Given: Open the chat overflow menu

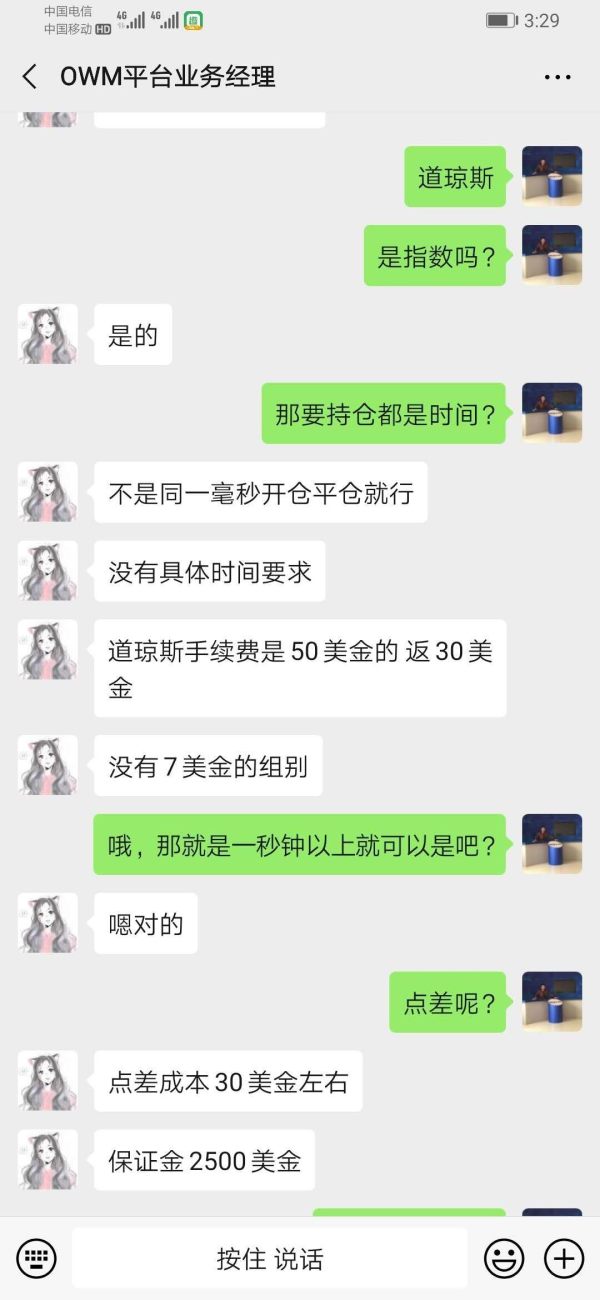Looking at the screenshot, I should (x=557, y=77).
